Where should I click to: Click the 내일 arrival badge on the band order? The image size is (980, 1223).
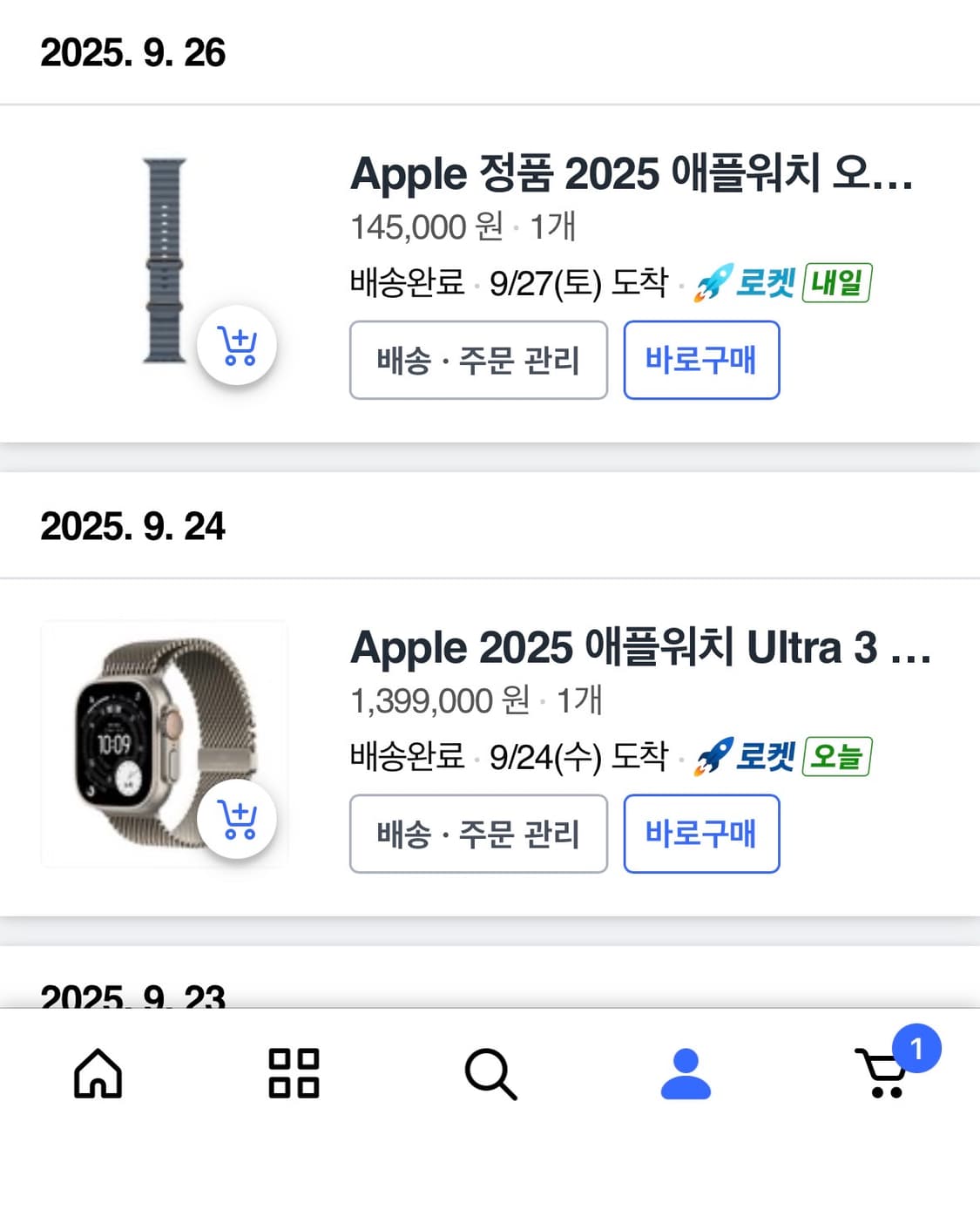pos(839,282)
